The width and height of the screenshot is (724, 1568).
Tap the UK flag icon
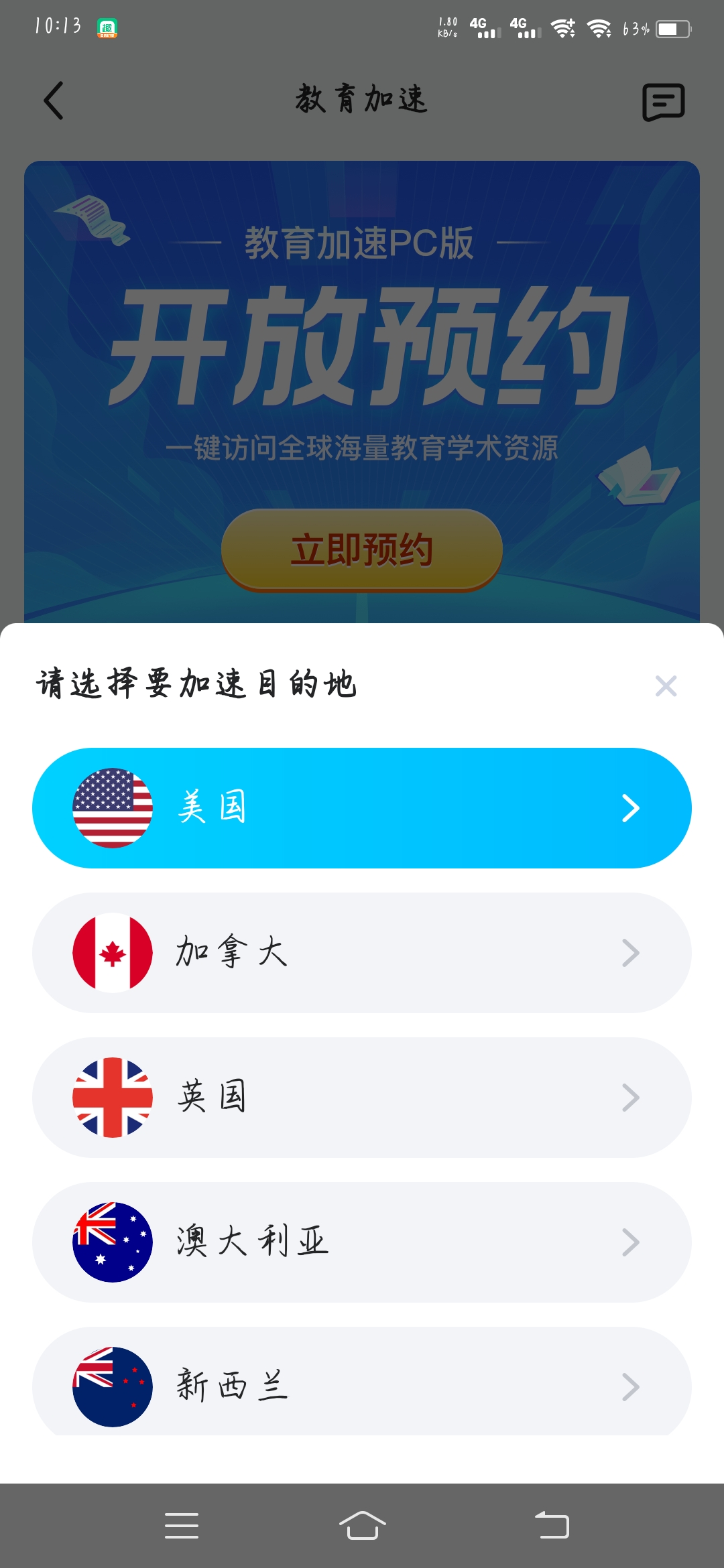tap(113, 1098)
